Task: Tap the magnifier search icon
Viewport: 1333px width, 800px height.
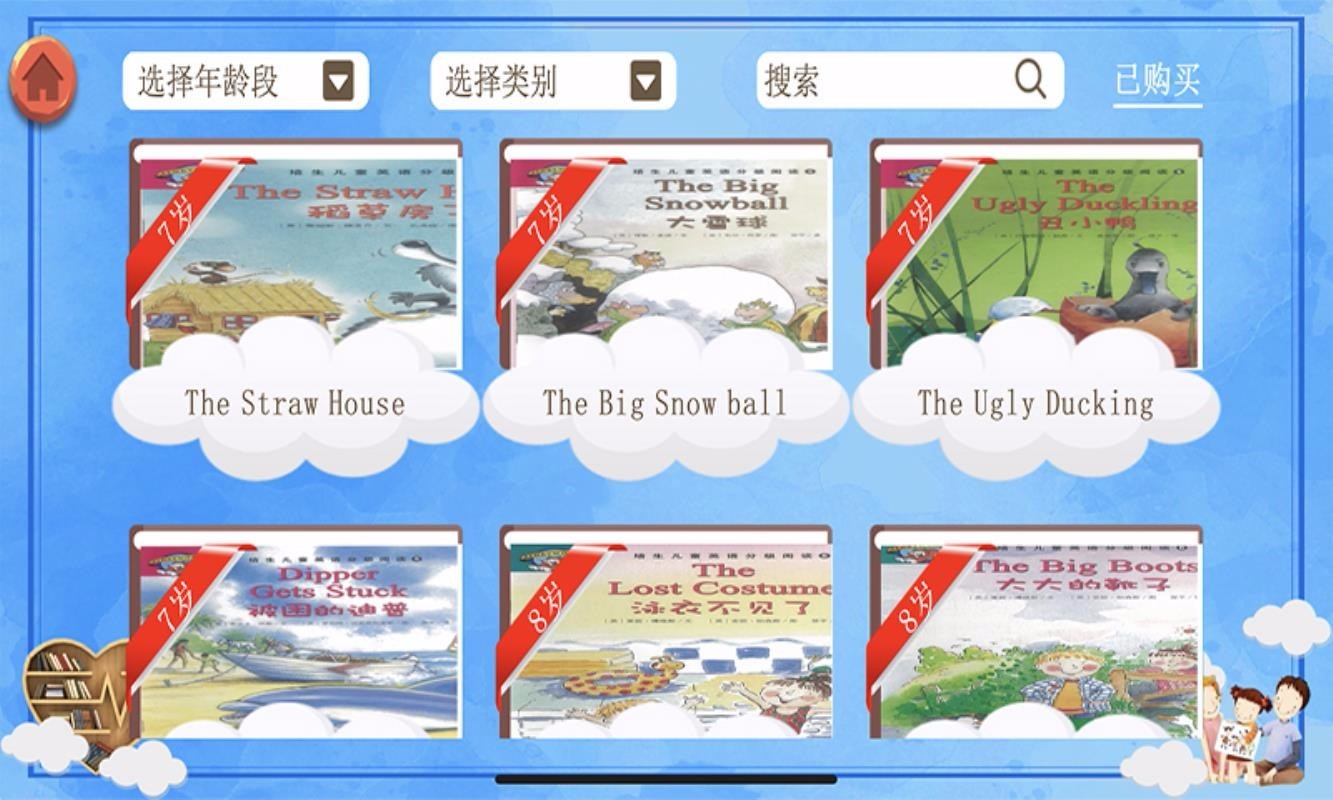Action: click(x=1031, y=79)
